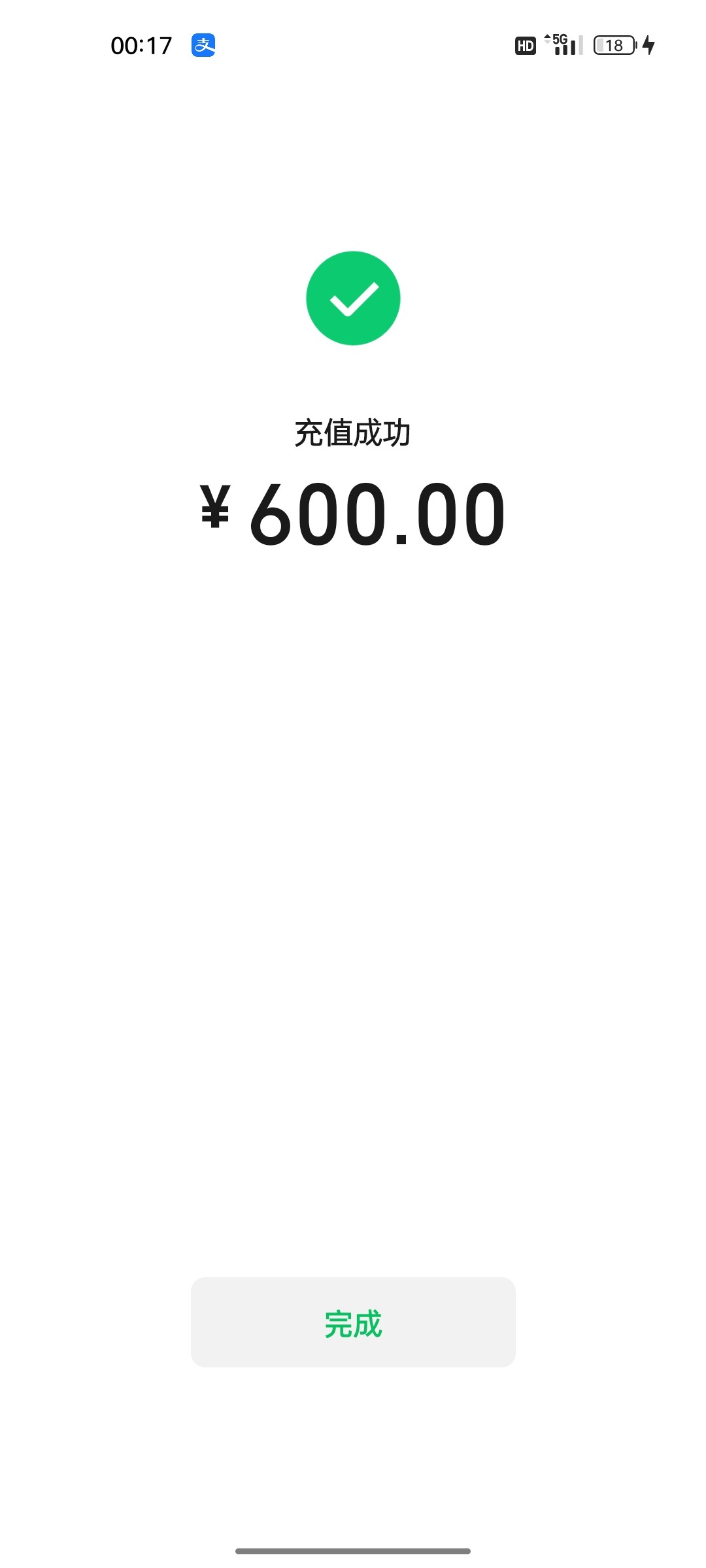Tap the 完成 button to finish
This screenshot has height=1568, width=706.
(353, 1322)
